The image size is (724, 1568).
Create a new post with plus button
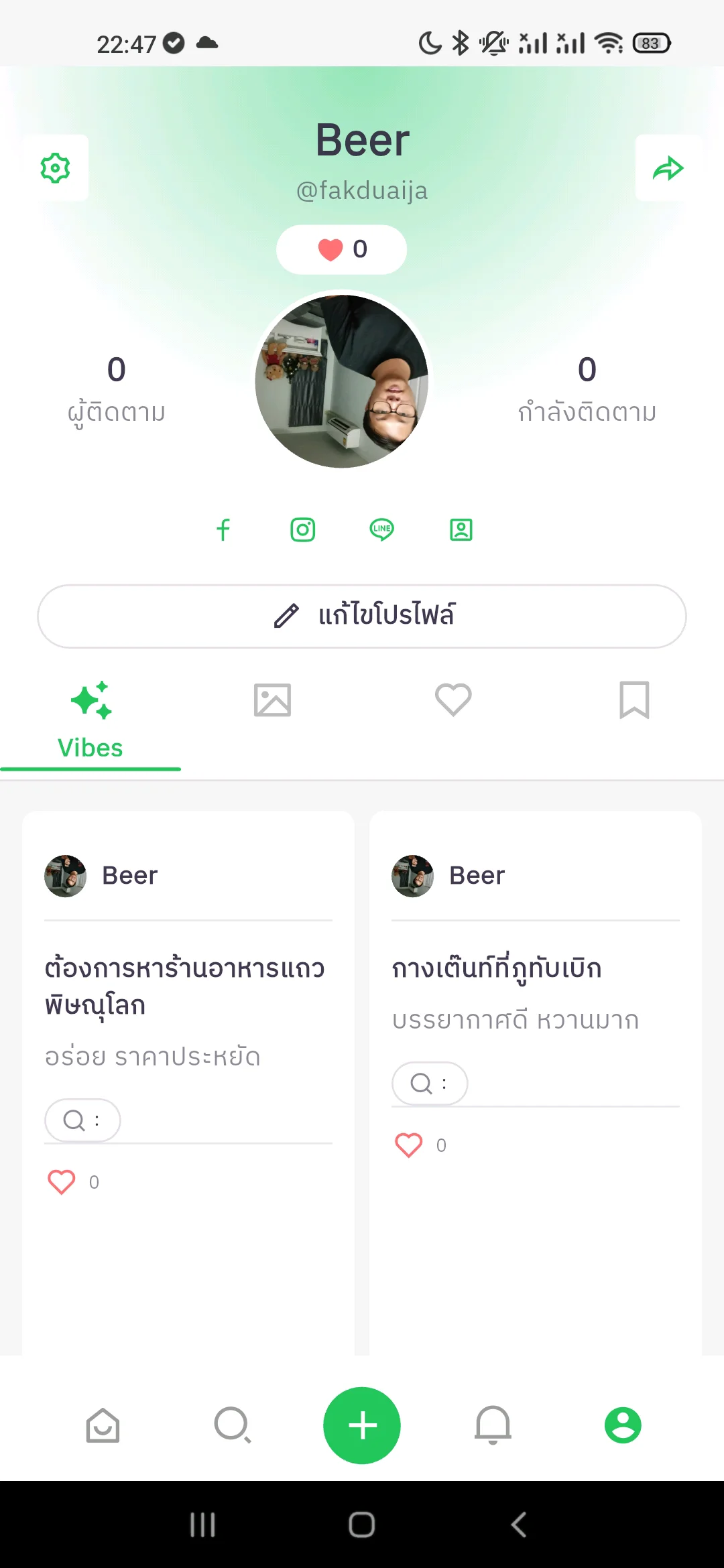coord(362,1425)
